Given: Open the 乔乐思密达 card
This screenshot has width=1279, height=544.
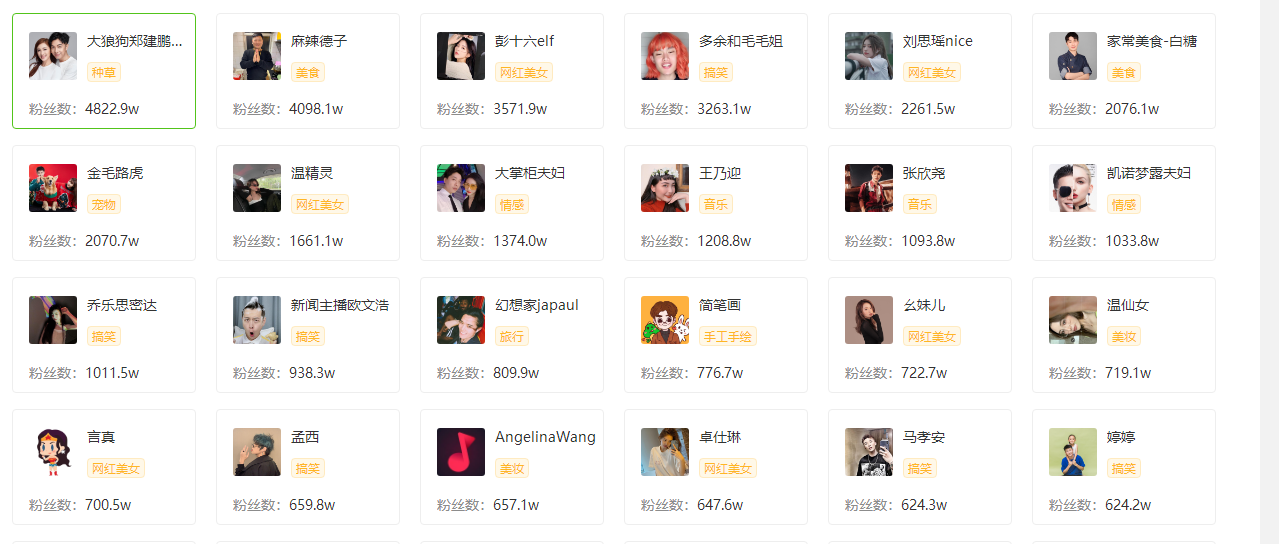Looking at the screenshot, I should 104,335.
